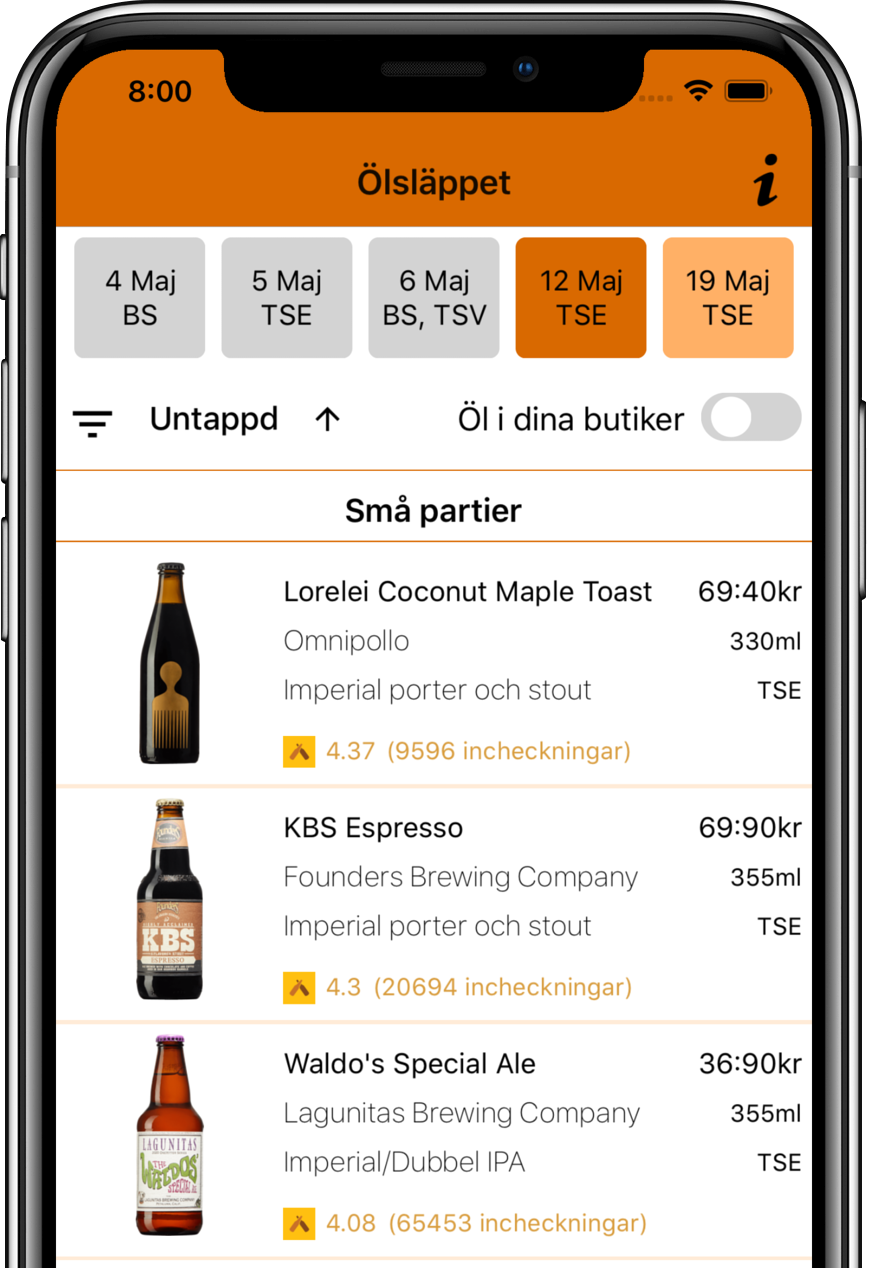Switch to the 5 Maj TSE release
The image size is (870, 1268).
(x=287, y=298)
